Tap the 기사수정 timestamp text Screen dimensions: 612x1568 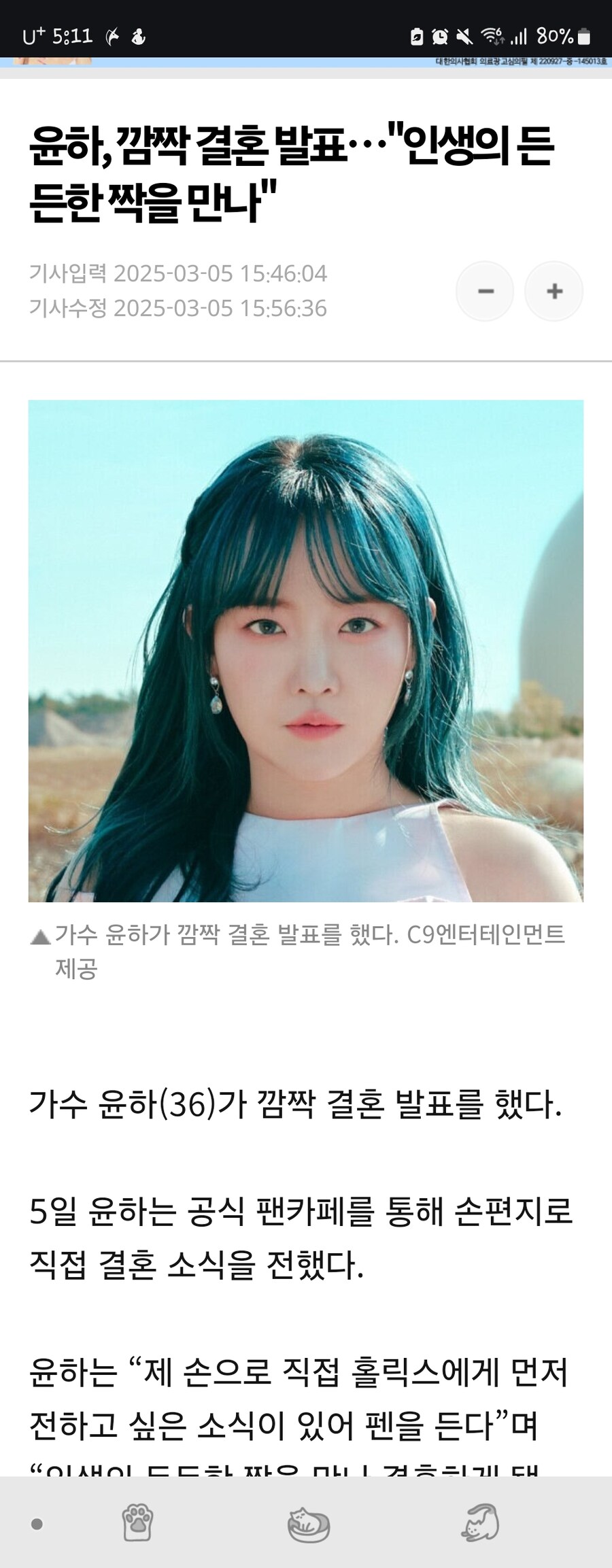[179, 307]
